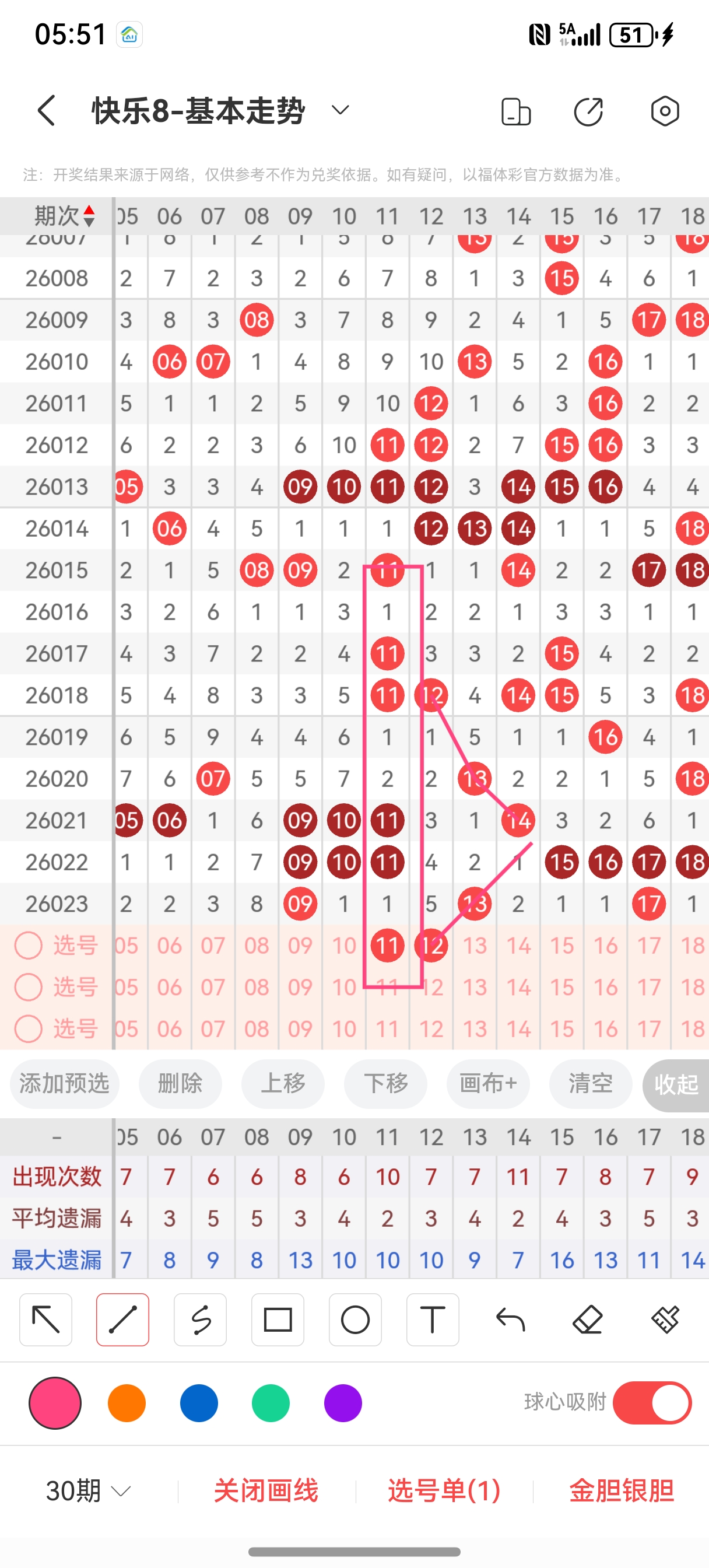This screenshot has width=709, height=1568.
Task: Select the second 选号 radio circle
Action: tap(29, 988)
